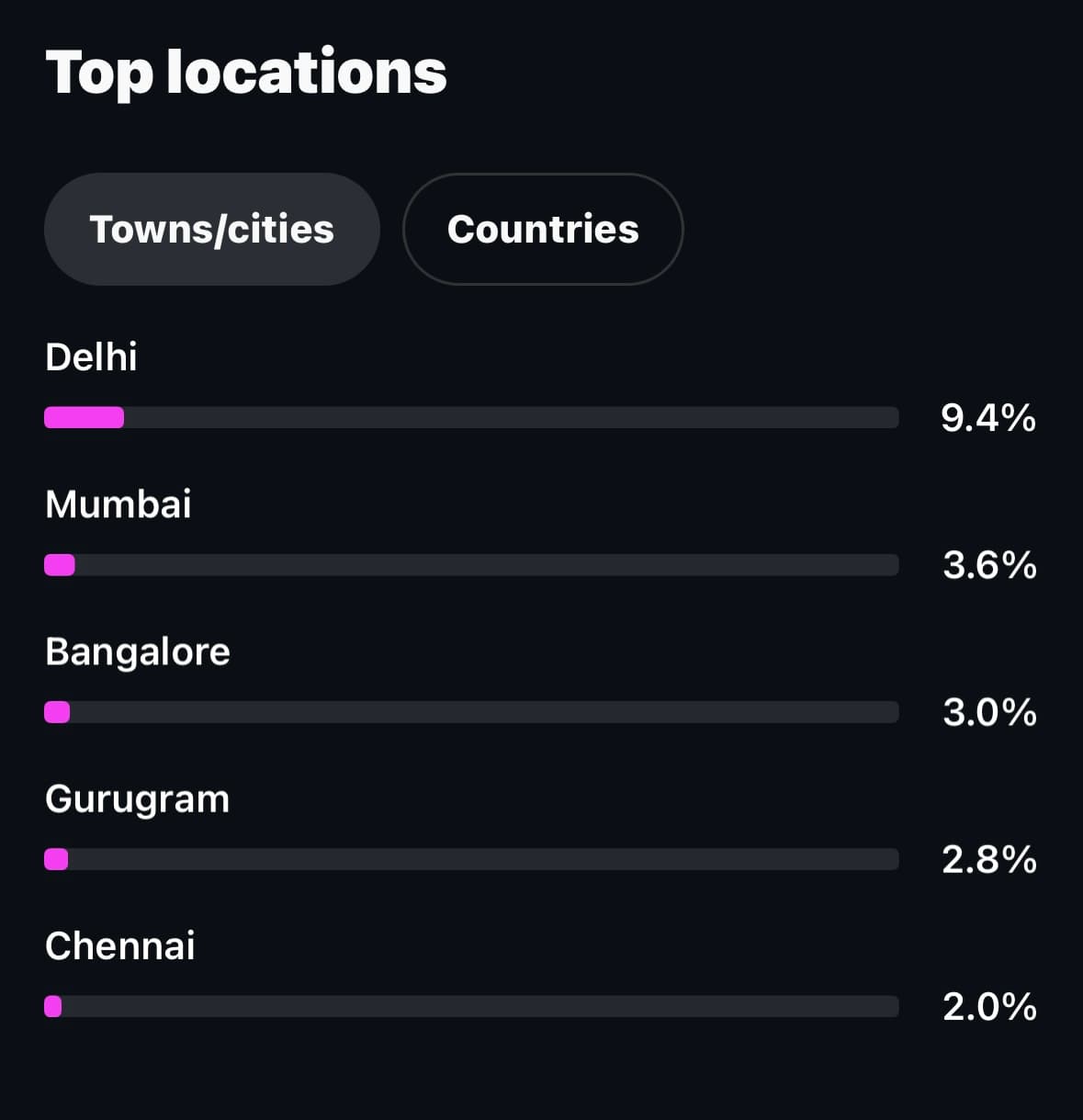Click the Bangalore progress bar
1083x1120 pixels.
471,711
